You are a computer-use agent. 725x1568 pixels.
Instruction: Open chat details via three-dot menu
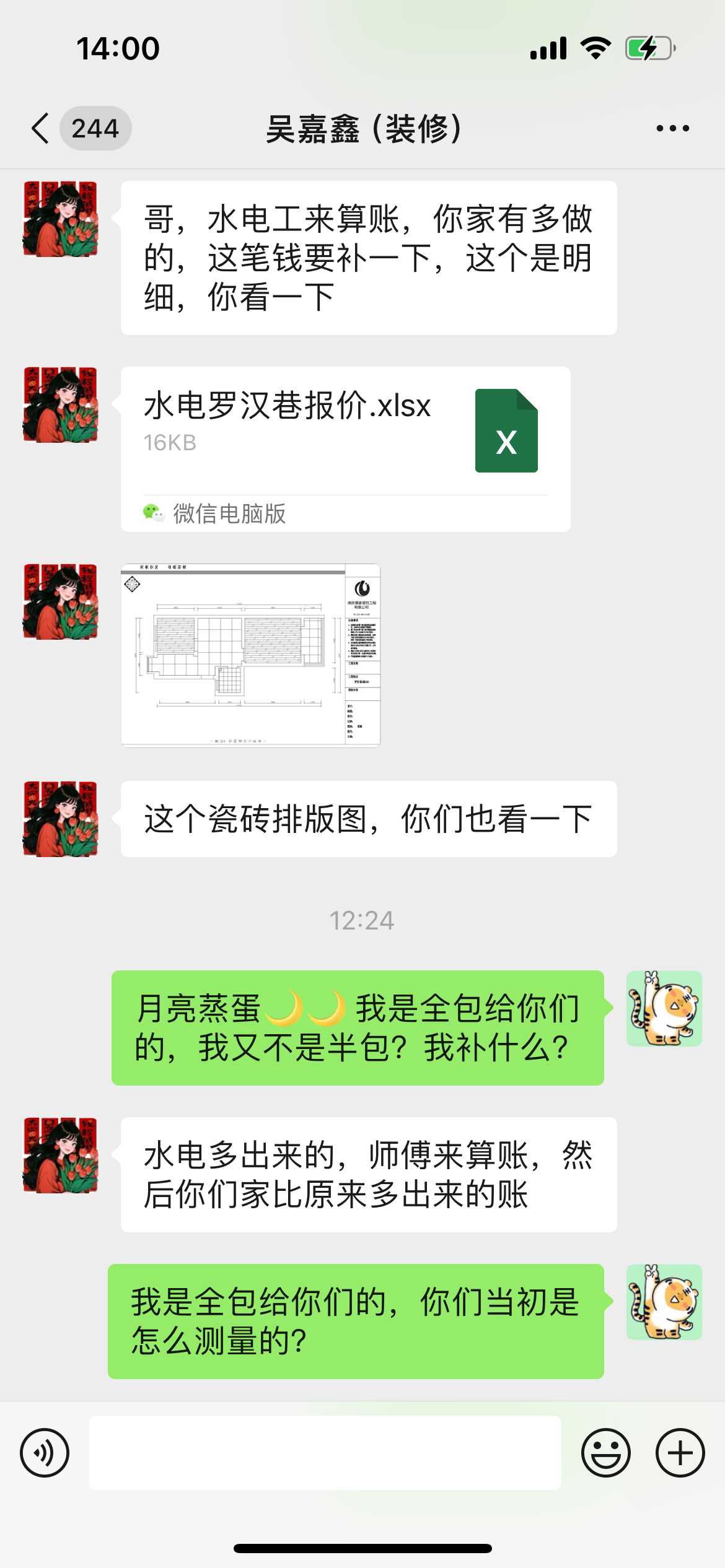click(672, 128)
